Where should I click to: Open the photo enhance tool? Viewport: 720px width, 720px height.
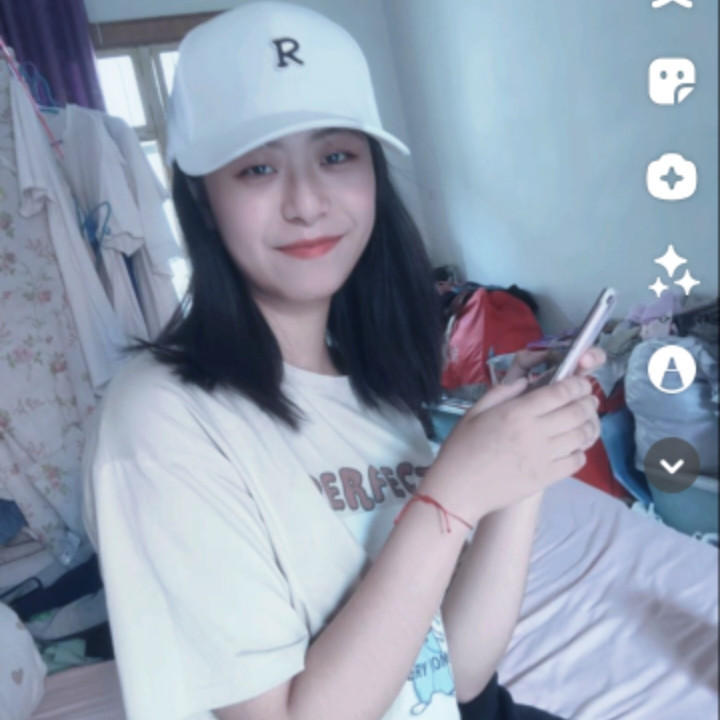click(x=671, y=178)
